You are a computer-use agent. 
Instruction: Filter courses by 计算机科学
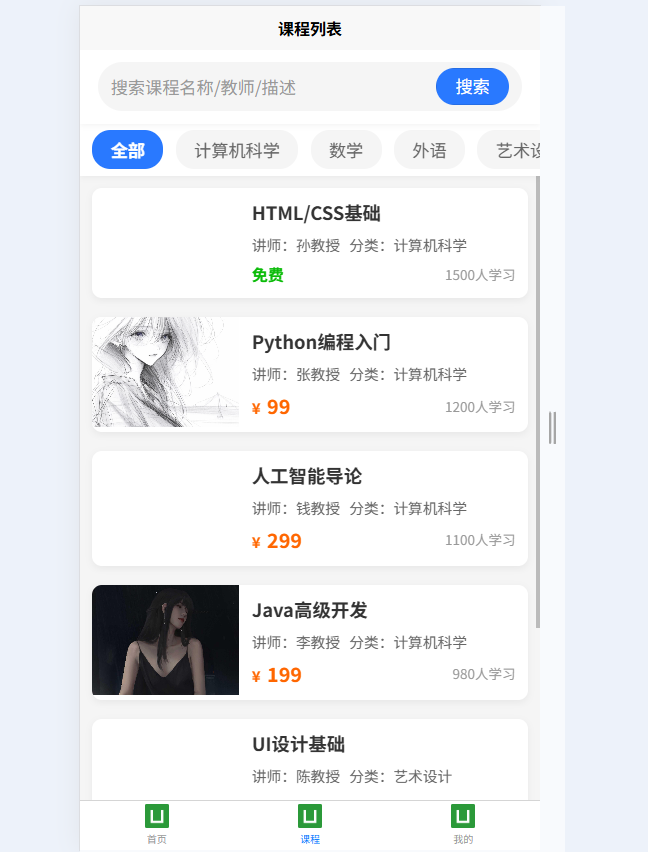click(237, 150)
